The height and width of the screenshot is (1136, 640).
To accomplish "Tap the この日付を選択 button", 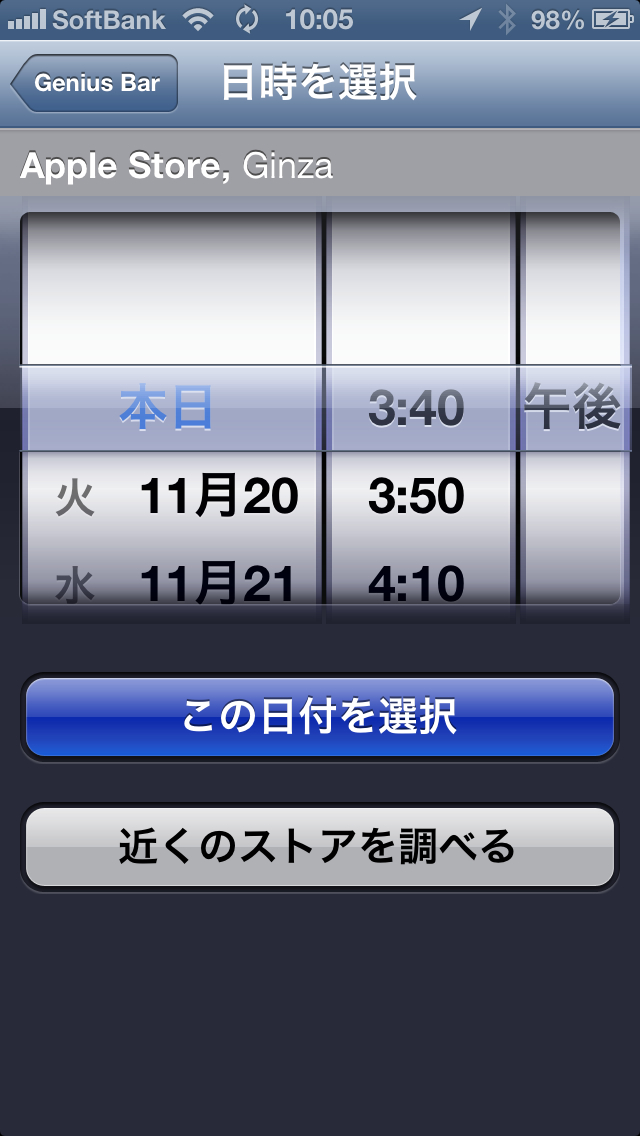I will pyautogui.click(x=319, y=717).
